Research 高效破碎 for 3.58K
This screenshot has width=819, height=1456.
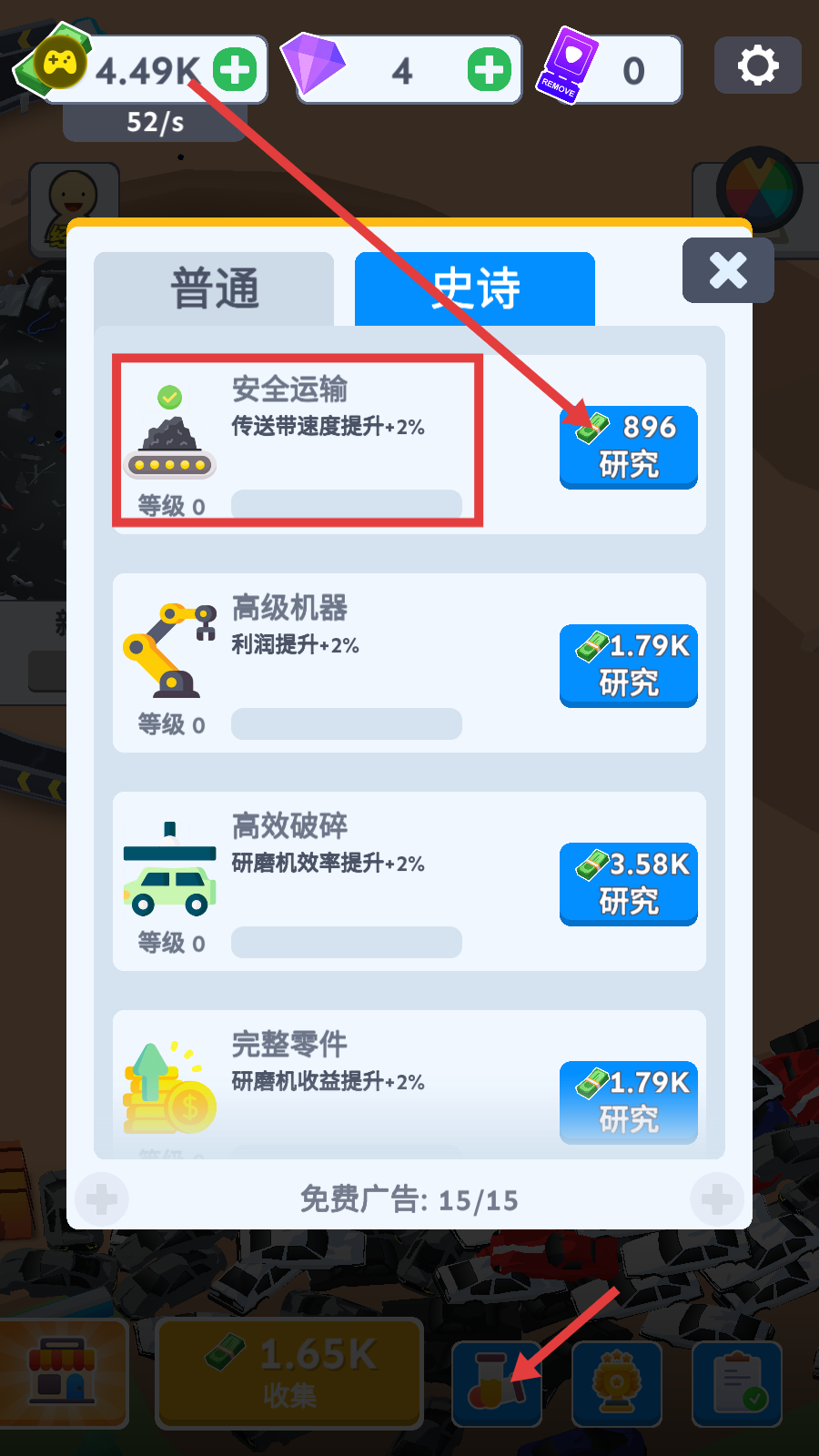[628, 884]
